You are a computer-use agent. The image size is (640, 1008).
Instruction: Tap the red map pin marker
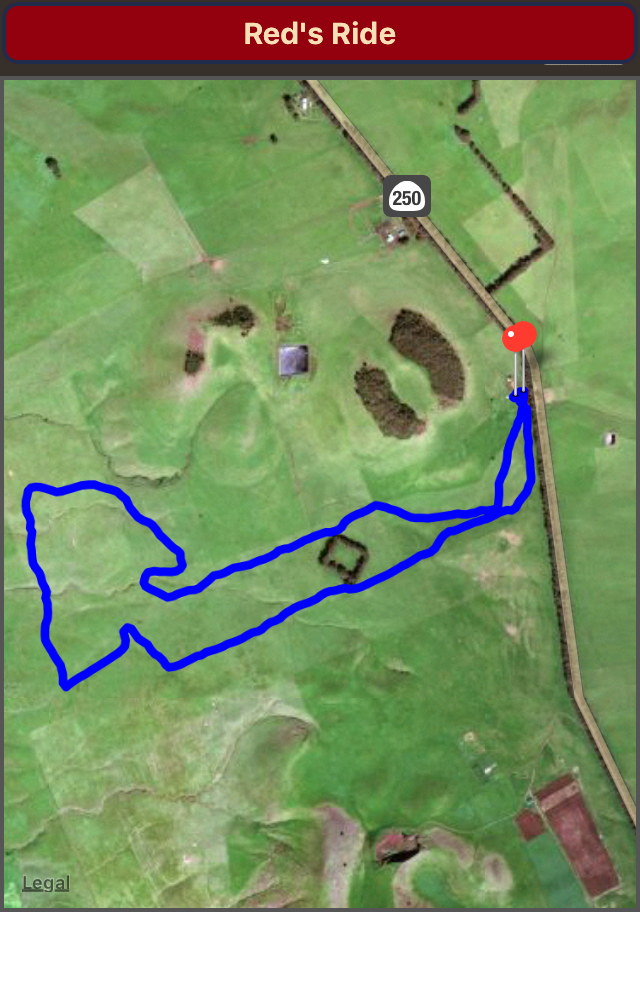pyautogui.click(x=519, y=338)
